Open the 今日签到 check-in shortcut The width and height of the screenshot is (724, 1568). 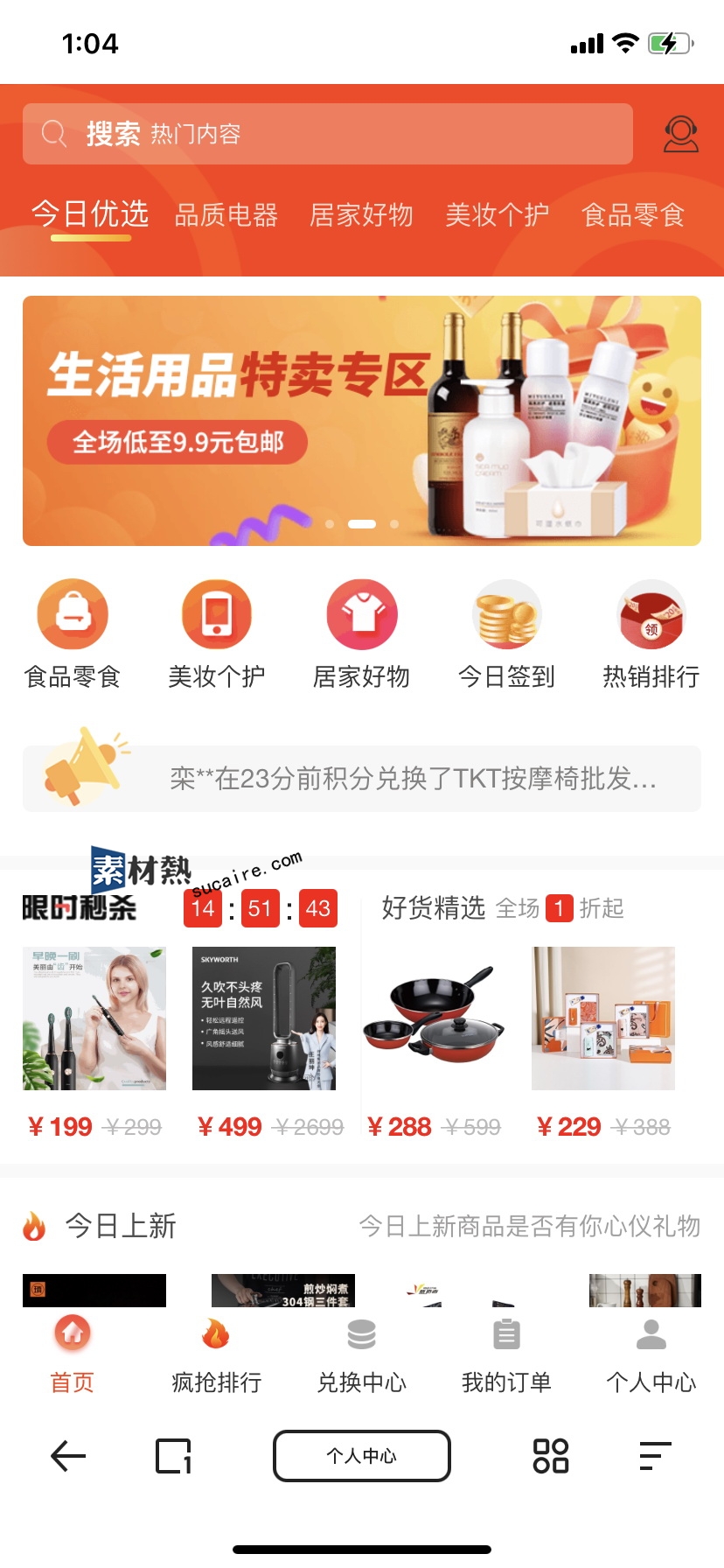click(506, 633)
